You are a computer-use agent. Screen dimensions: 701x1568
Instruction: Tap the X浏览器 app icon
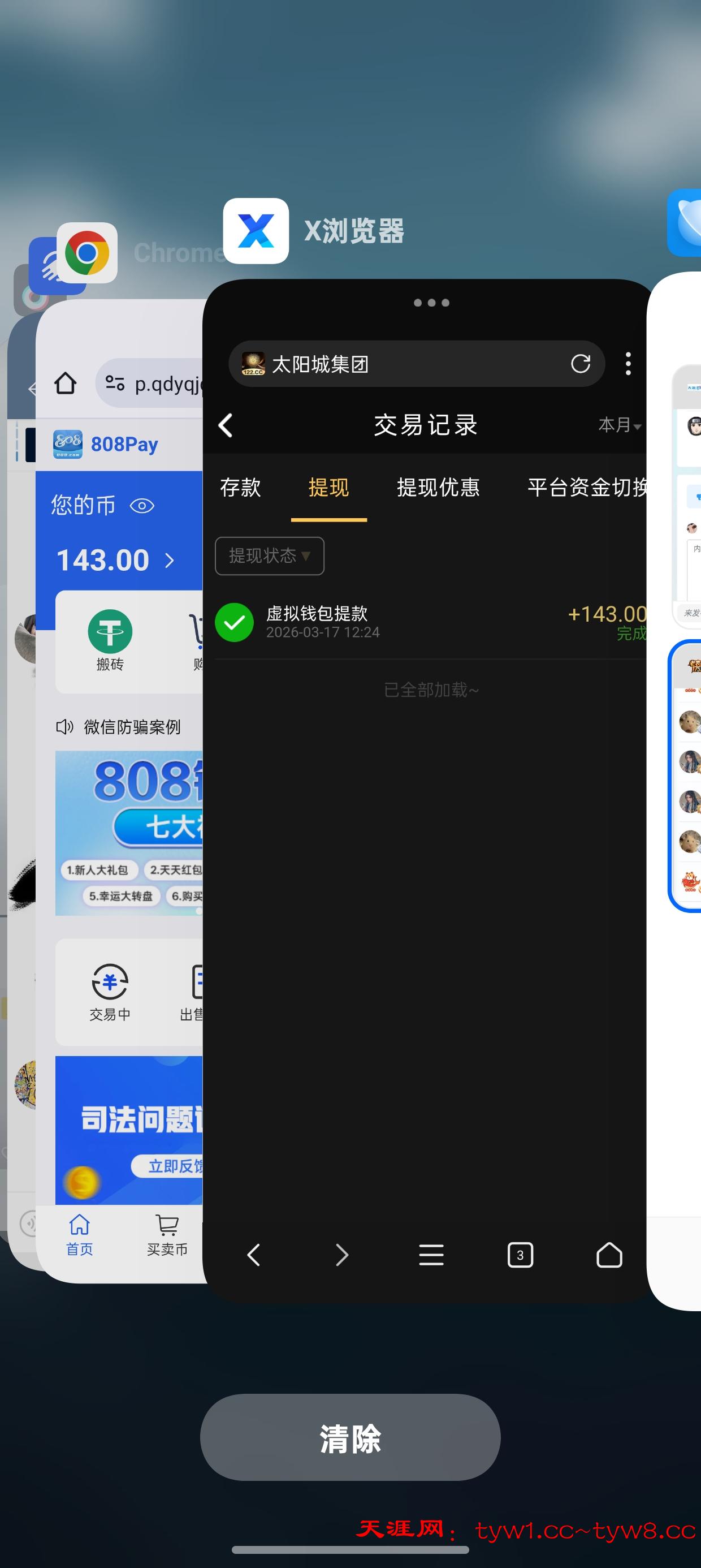click(x=256, y=231)
